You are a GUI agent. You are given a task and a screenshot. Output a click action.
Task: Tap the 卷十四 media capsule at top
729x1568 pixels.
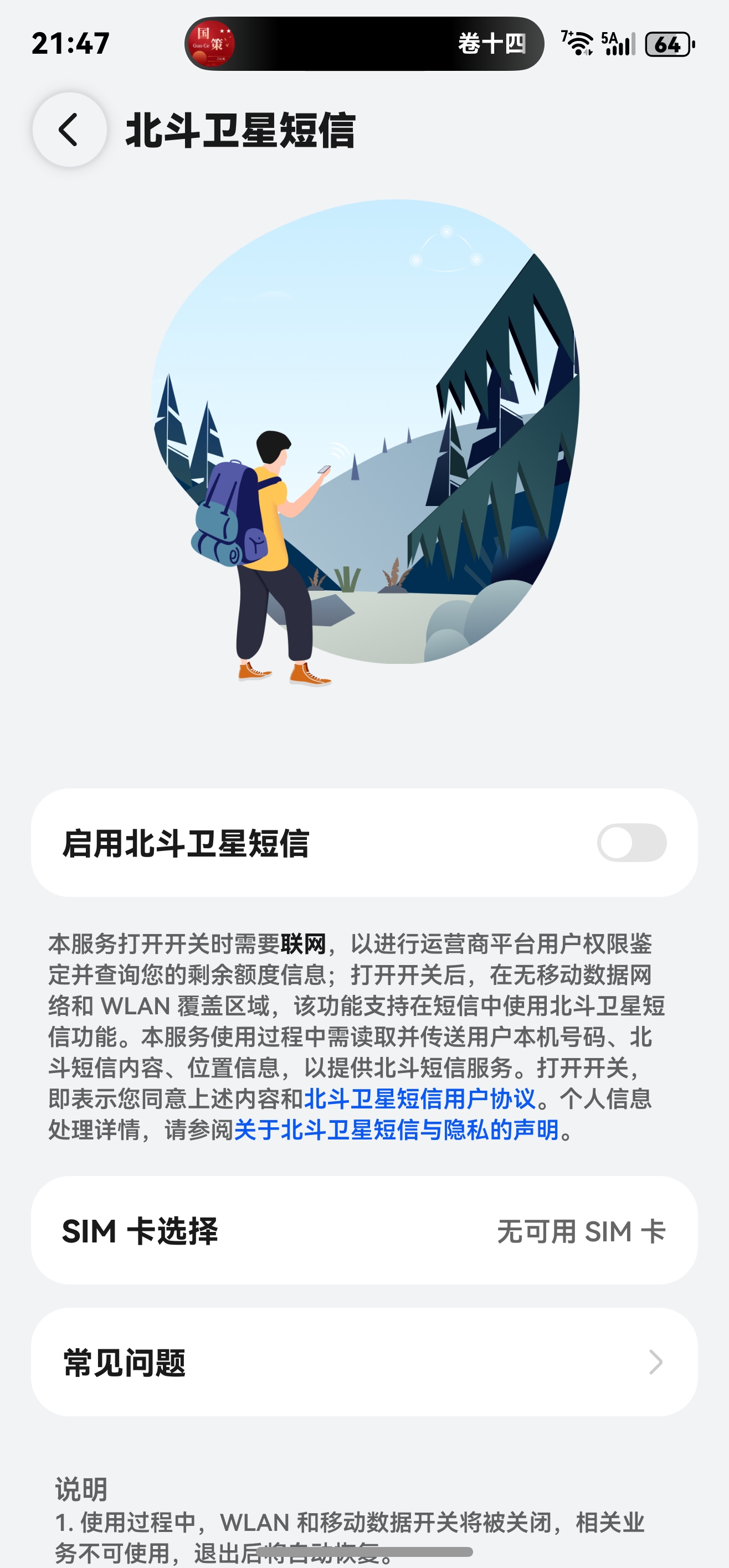(x=364, y=44)
